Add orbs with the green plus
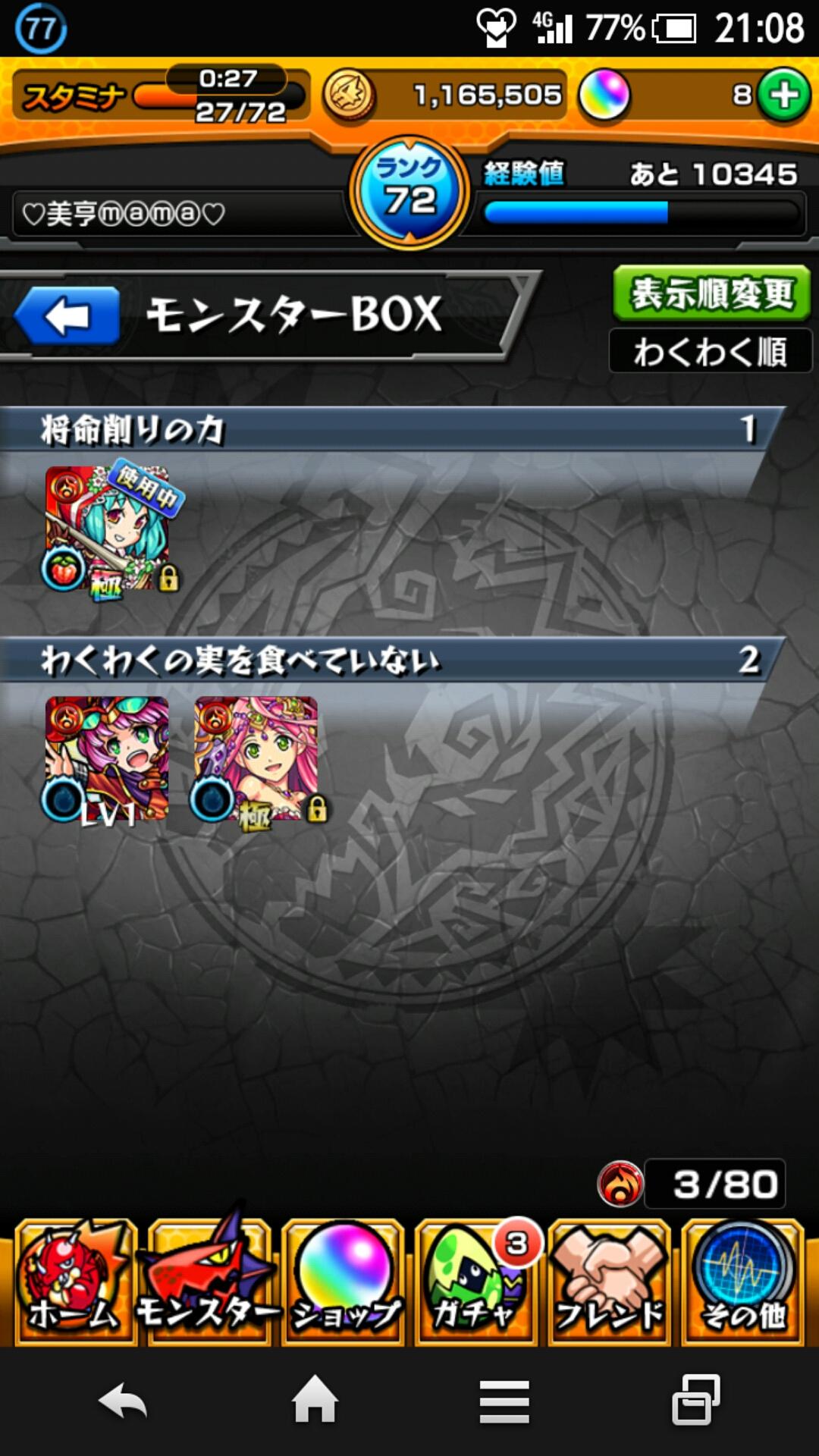Viewport: 819px width, 1456px height. [784, 96]
